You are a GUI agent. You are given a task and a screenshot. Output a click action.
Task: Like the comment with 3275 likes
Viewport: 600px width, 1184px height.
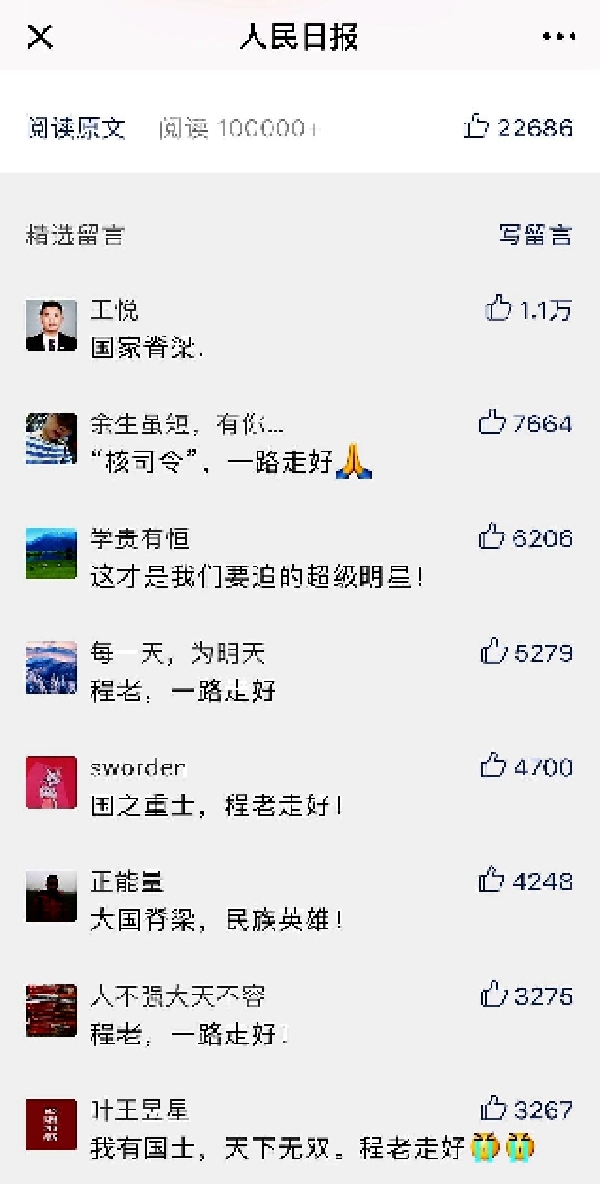pos(494,995)
